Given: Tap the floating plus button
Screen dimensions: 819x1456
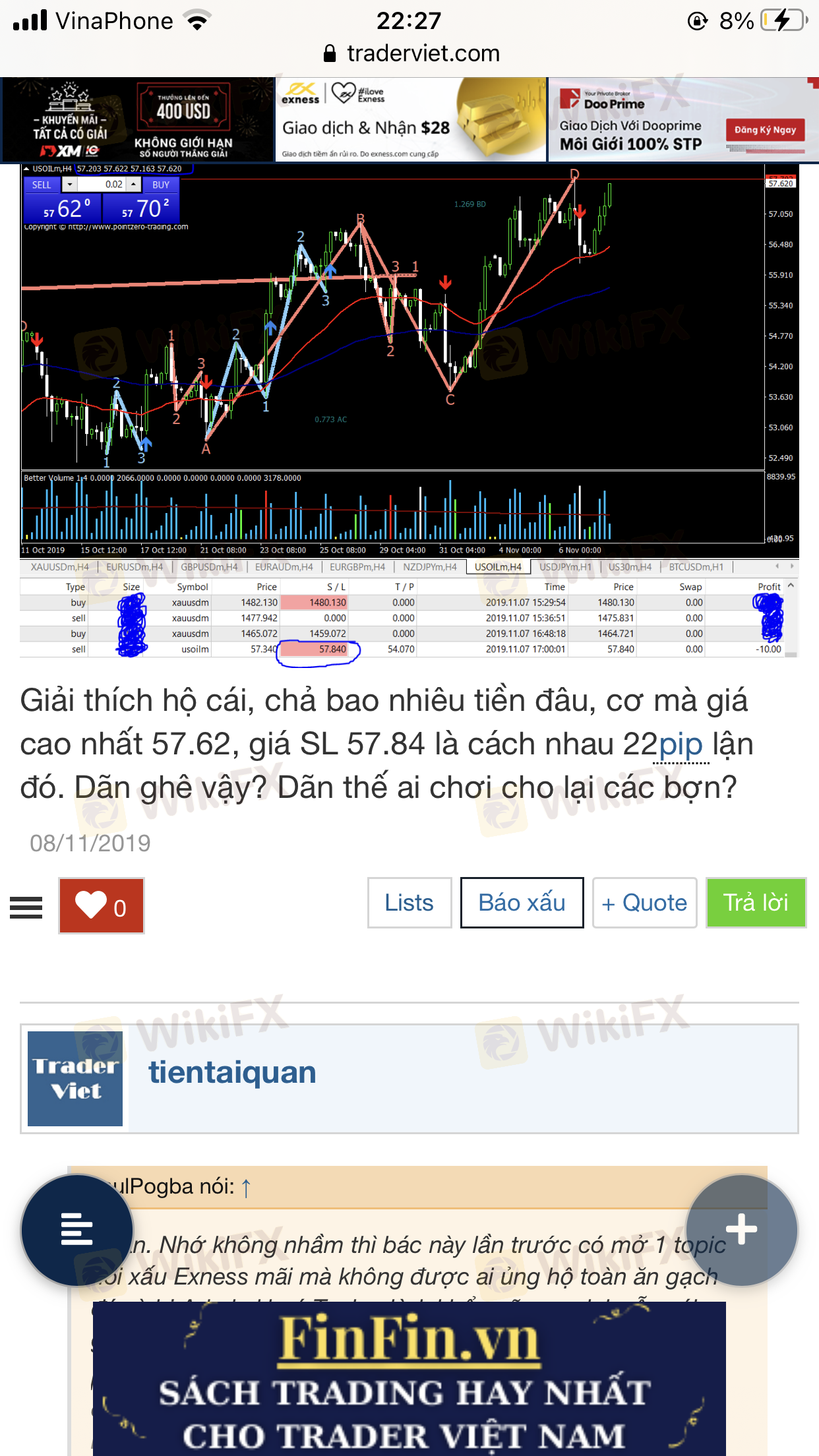Looking at the screenshot, I should pyautogui.click(x=741, y=1230).
